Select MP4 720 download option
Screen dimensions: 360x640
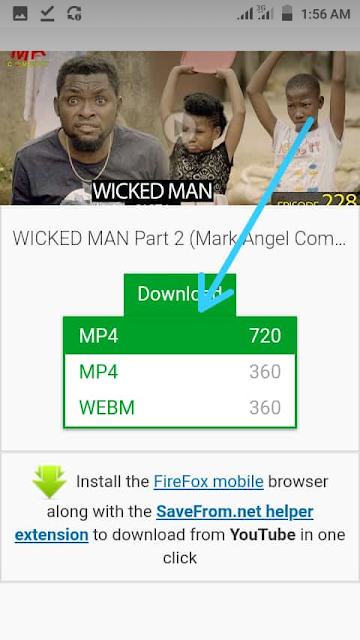pyautogui.click(x=180, y=336)
